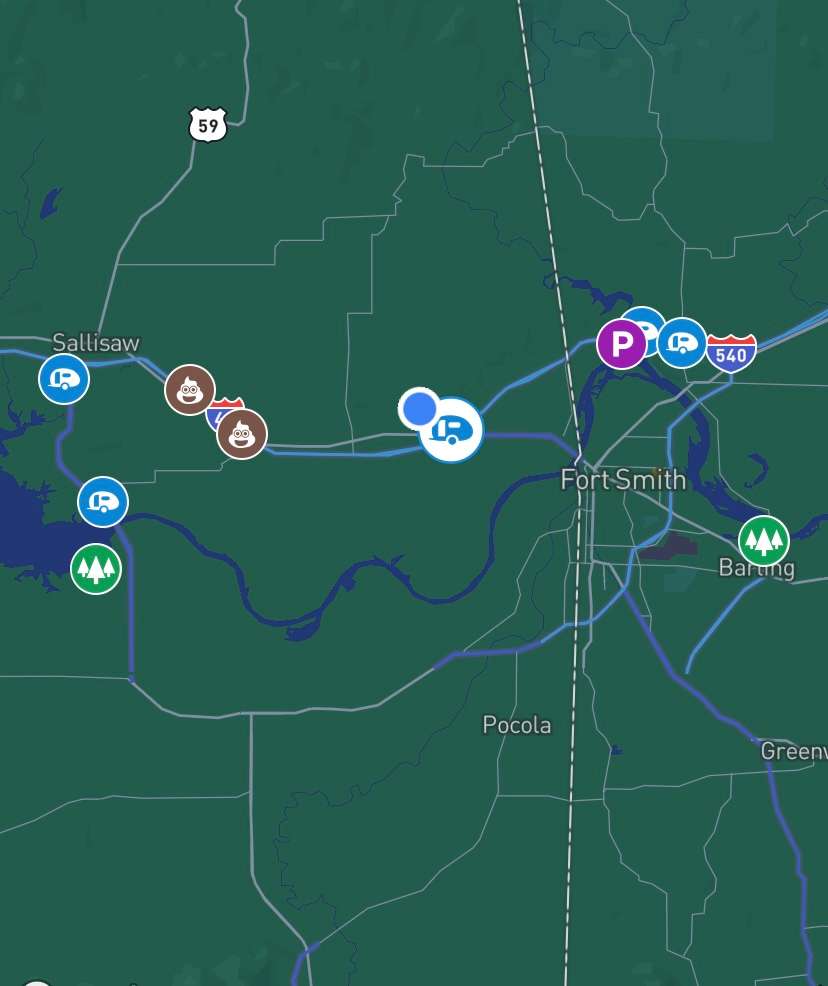Open the highlighted camper marker beside the blue dot
This screenshot has height=986, width=828.
pyautogui.click(x=452, y=431)
